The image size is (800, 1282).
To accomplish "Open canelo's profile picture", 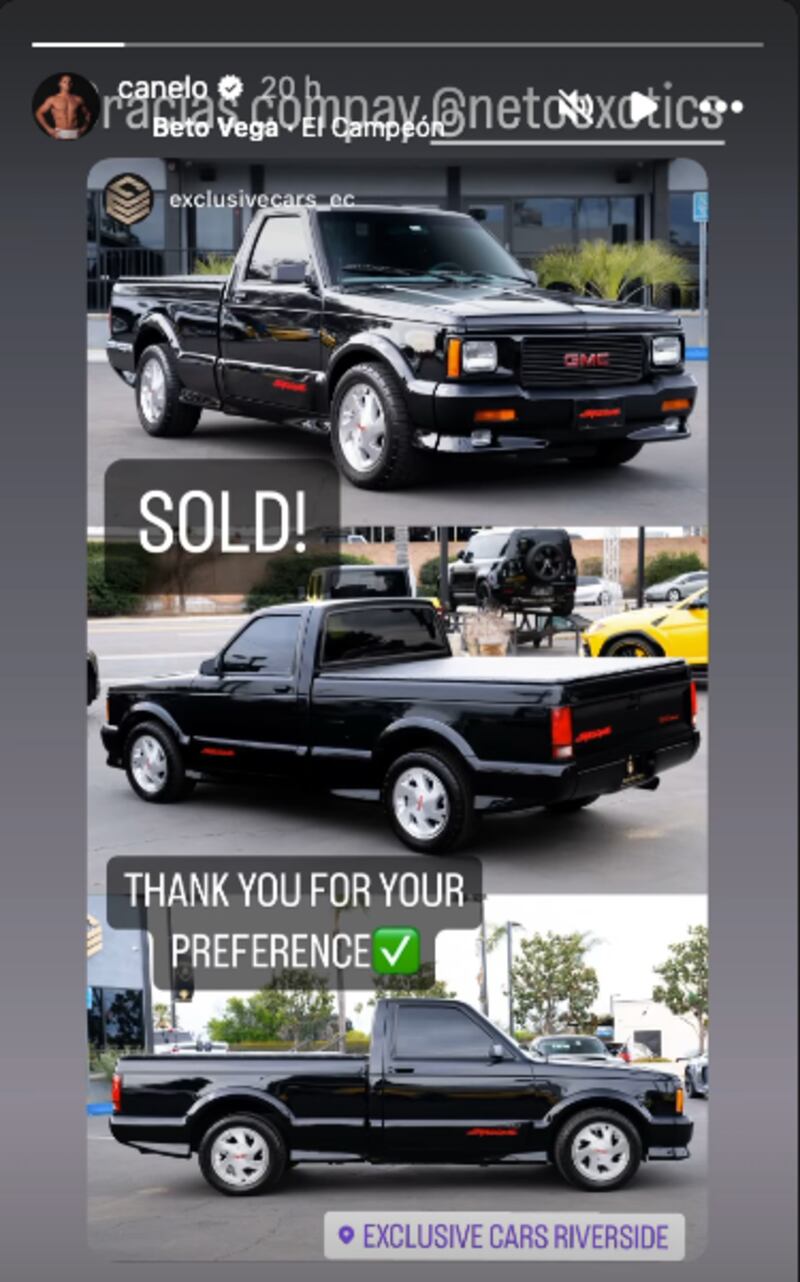I will tap(66, 106).
